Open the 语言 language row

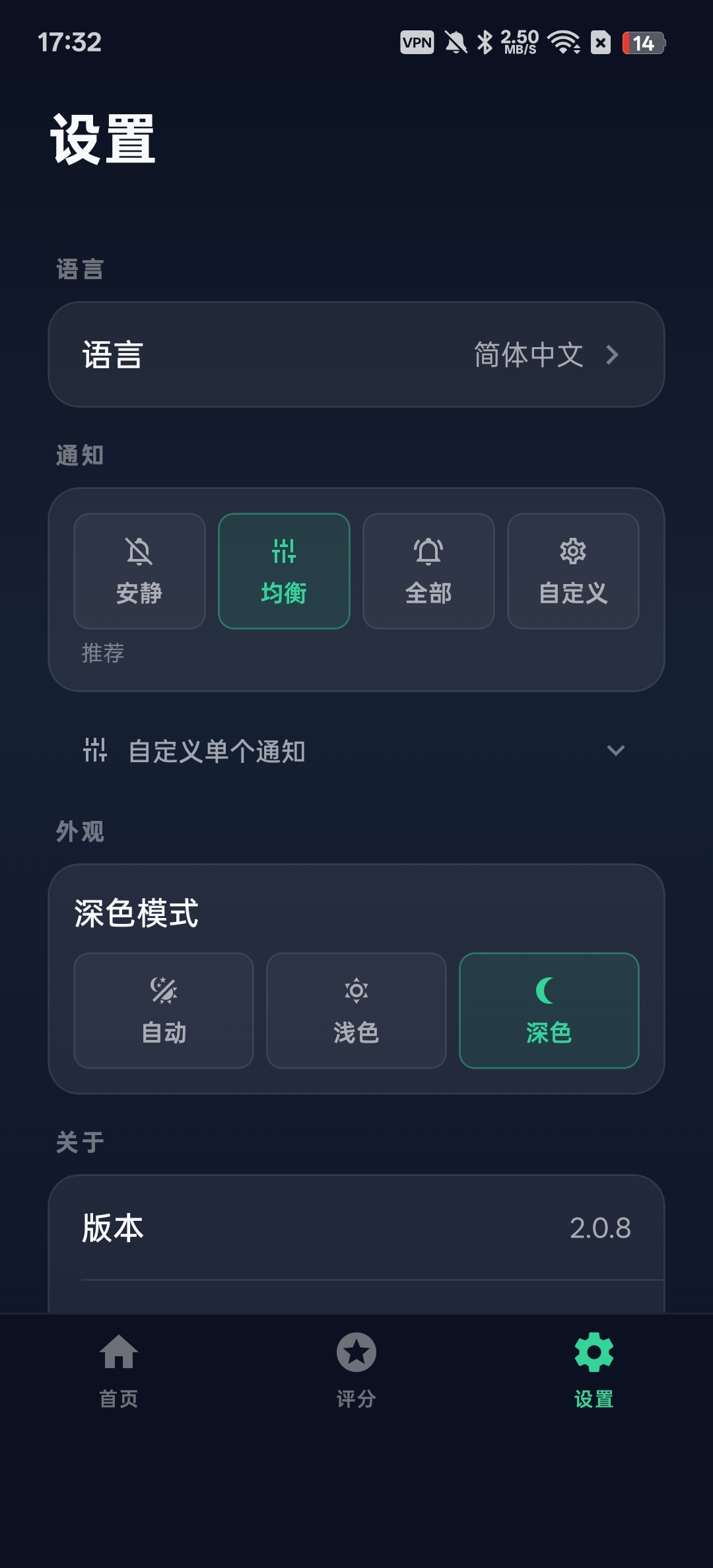[356, 354]
